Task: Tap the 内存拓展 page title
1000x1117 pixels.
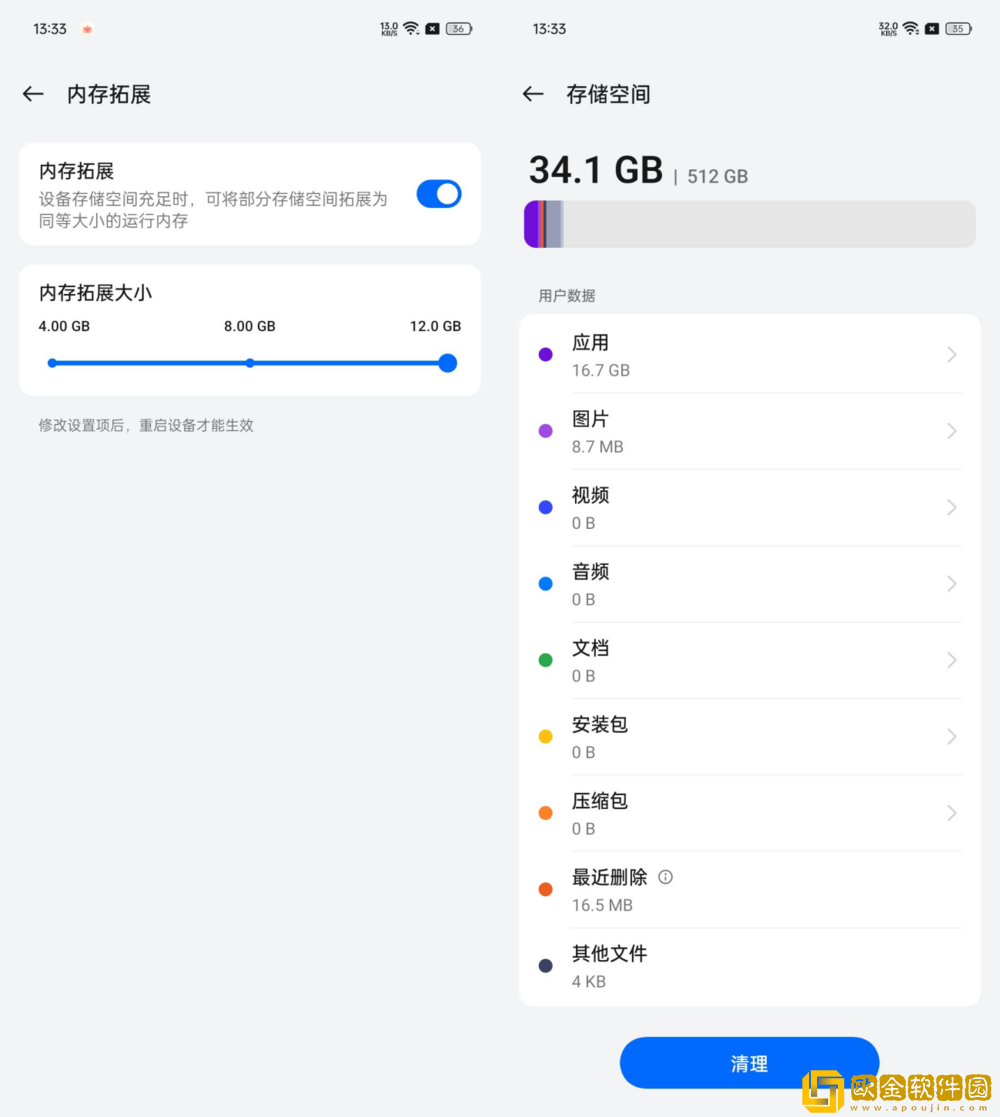Action: [x=108, y=94]
